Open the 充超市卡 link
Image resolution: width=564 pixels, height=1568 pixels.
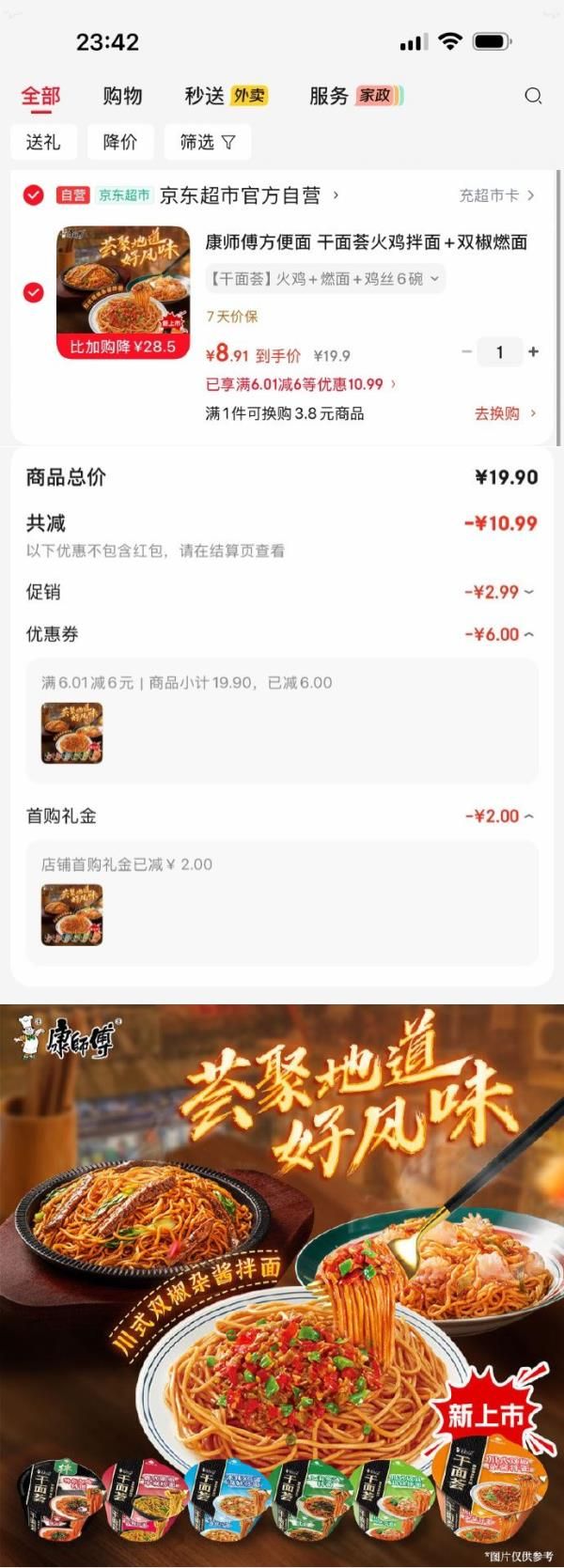tap(495, 195)
